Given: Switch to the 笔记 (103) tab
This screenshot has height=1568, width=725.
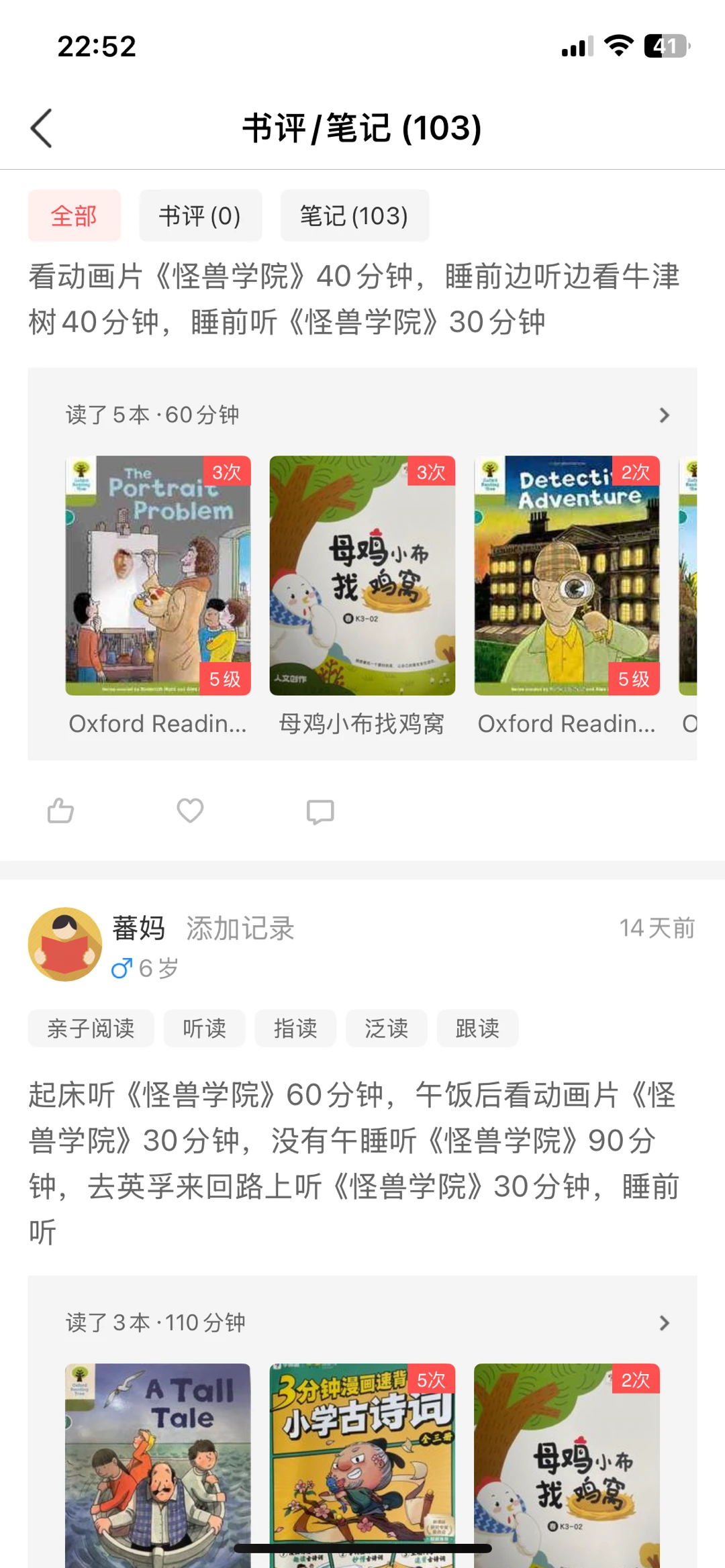Looking at the screenshot, I should coord(354,216).
